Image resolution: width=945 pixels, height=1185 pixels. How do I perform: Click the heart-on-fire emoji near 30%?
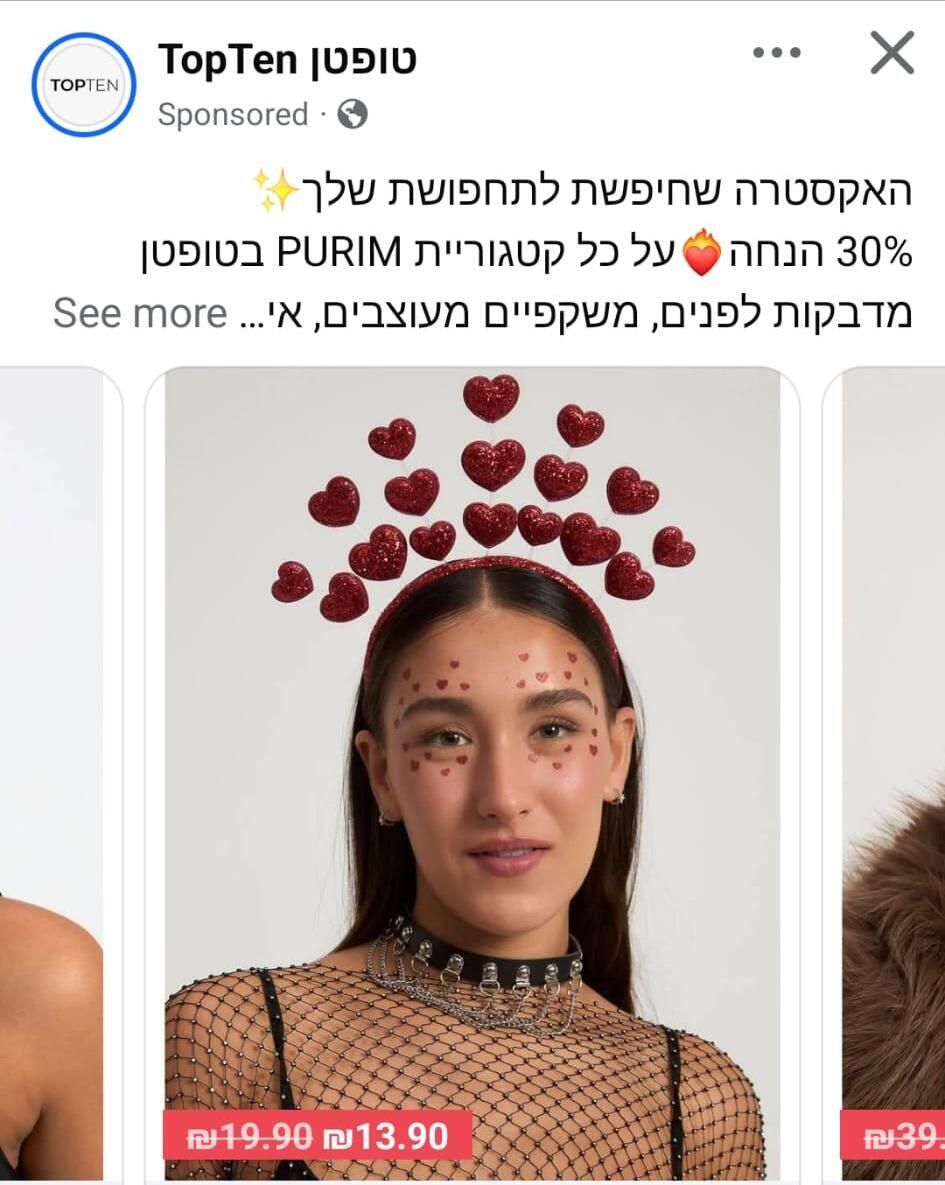click(x=704, y=251)
